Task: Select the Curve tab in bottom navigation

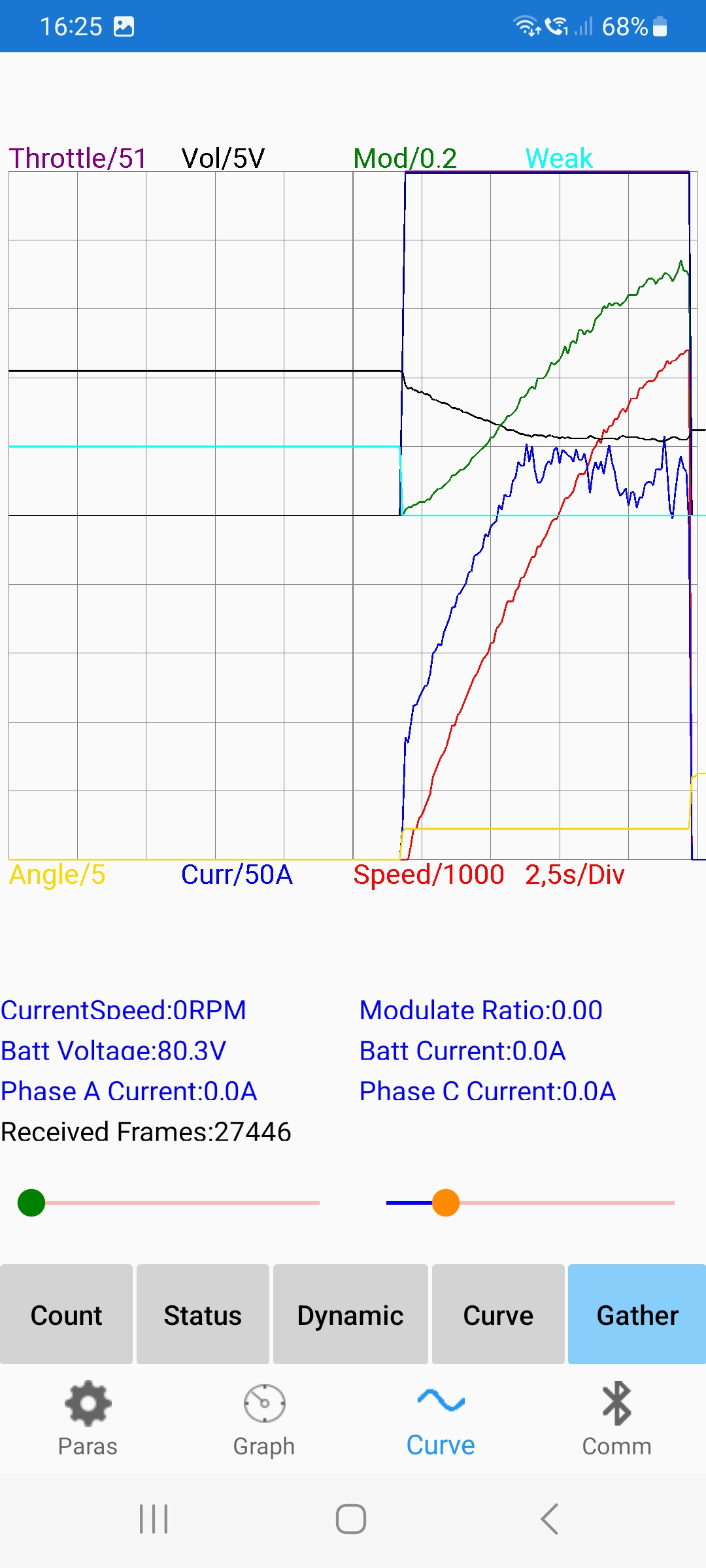Action: click(x=441, y=1418)
